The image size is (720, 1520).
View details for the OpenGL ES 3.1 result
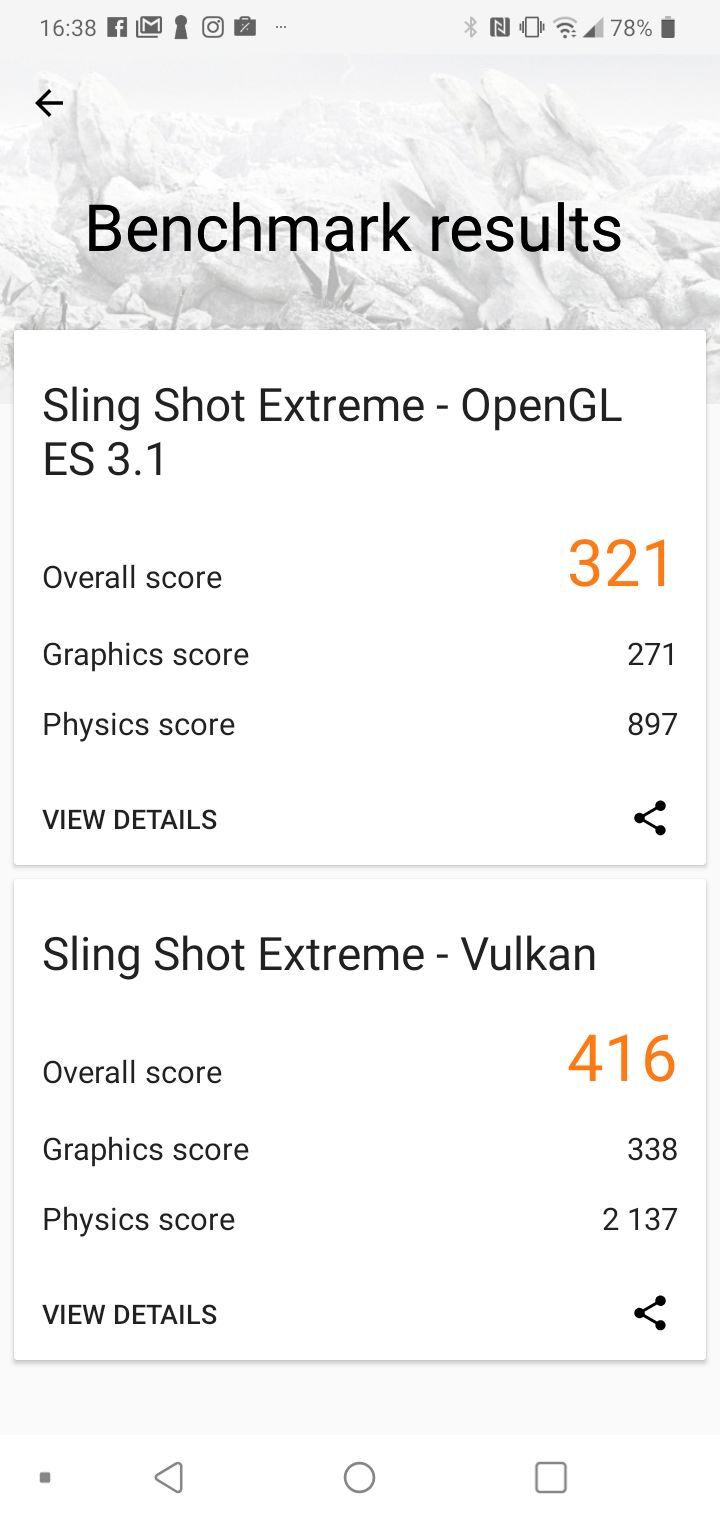(130, 819)
